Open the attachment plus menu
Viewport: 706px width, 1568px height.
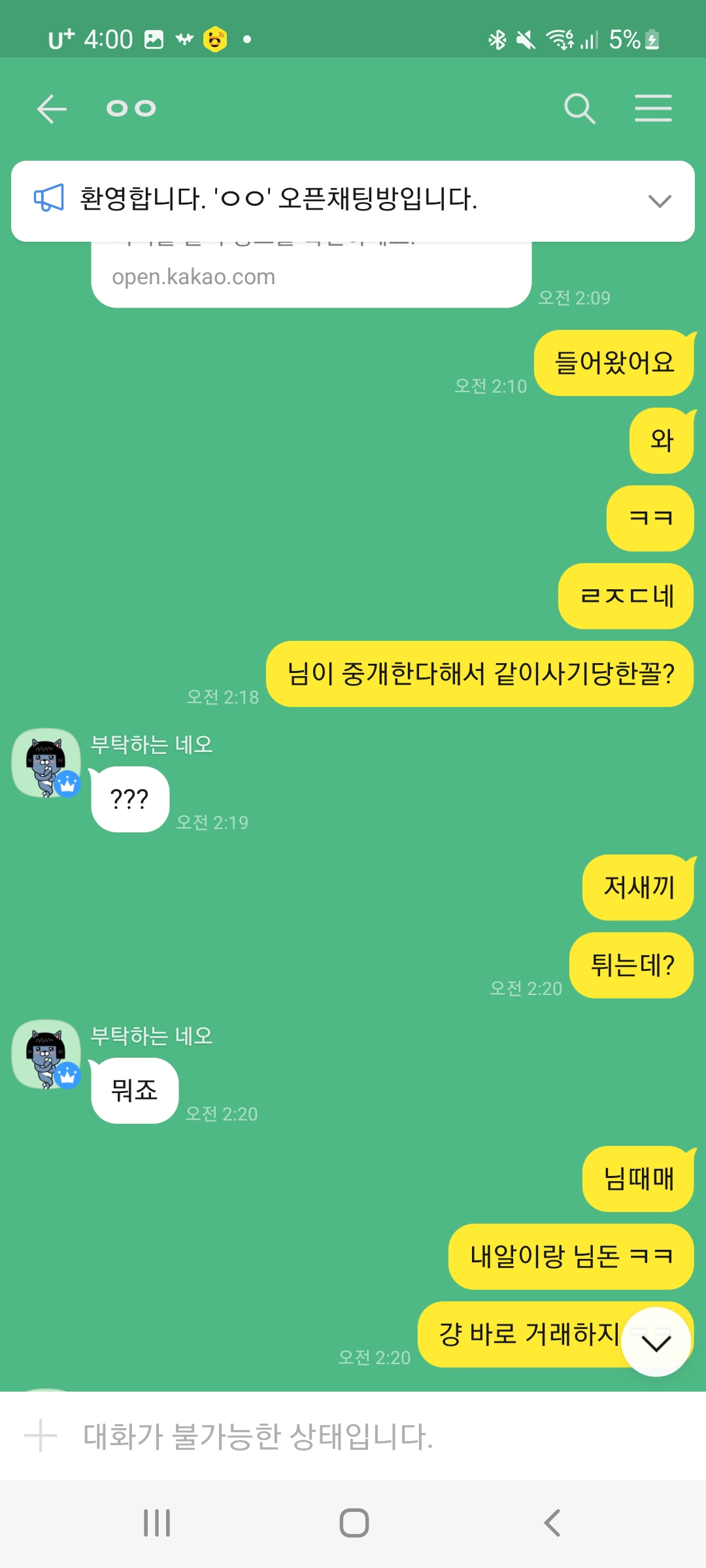point(41,1436)
